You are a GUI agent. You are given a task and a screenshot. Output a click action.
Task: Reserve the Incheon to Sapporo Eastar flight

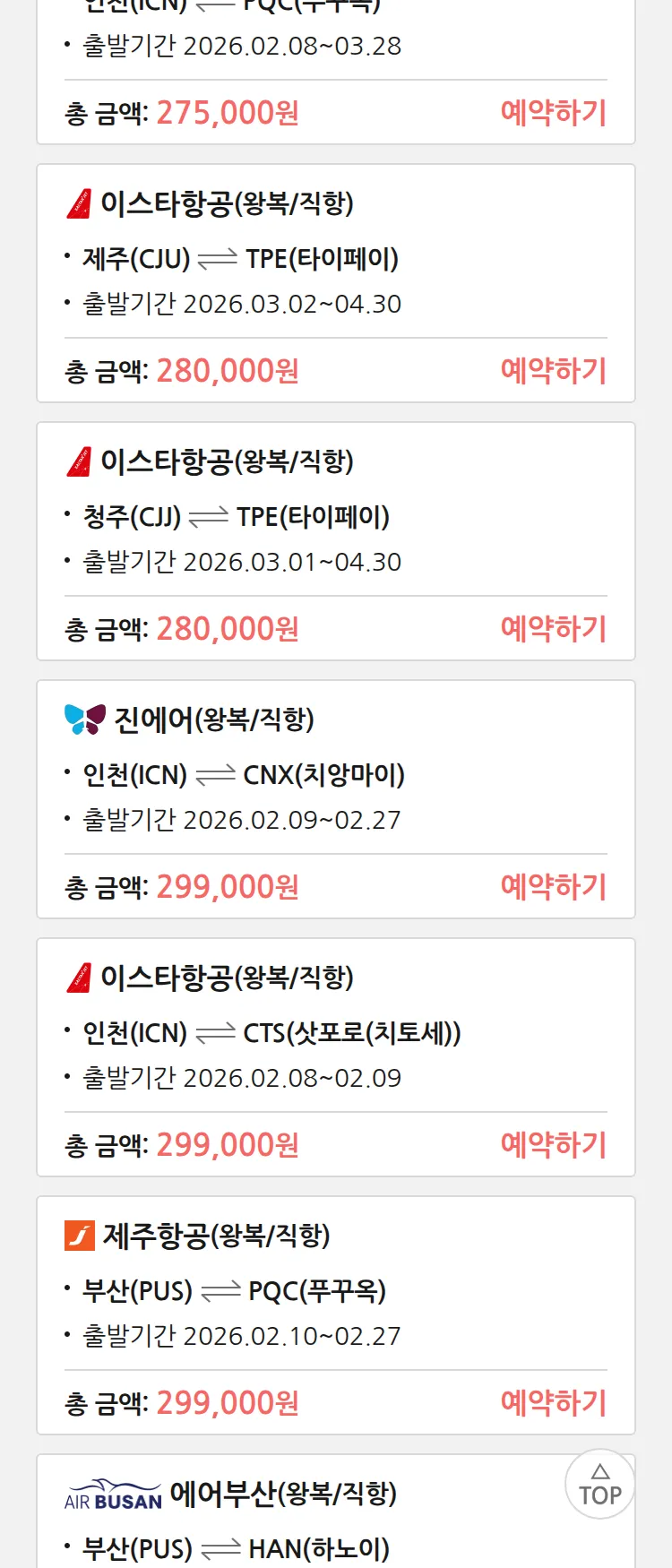point(553,1145)
